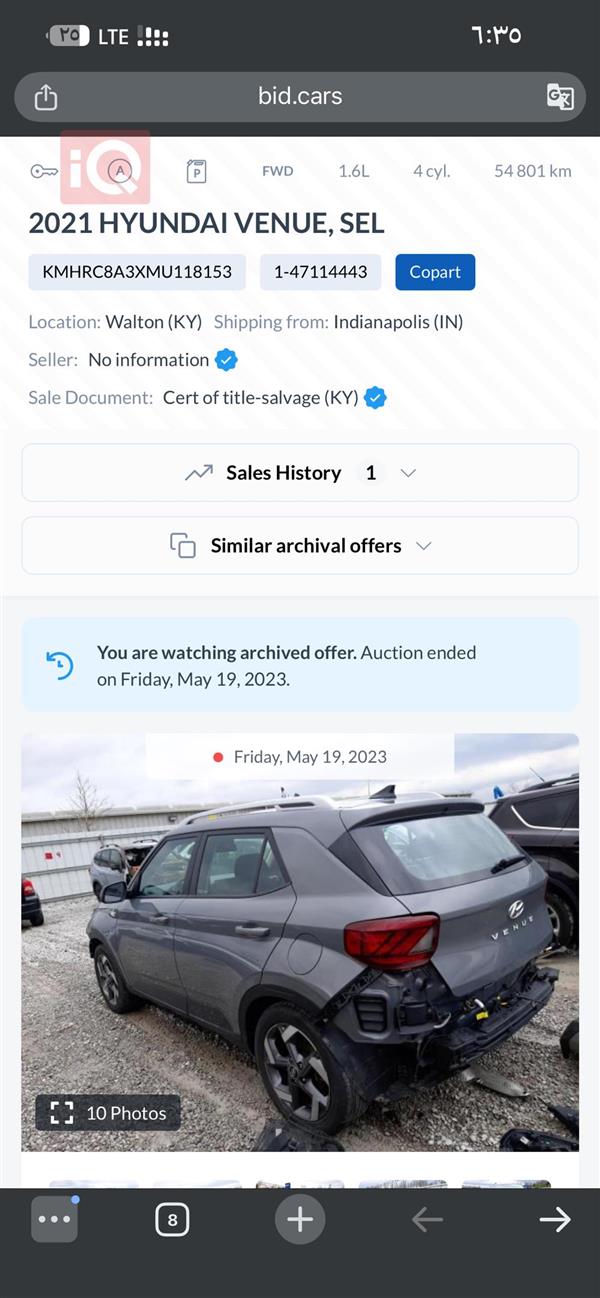The height and width of the screenshot is (1298, 600).
Task: Translate the page with the translate icon
Action: [560, 97]
